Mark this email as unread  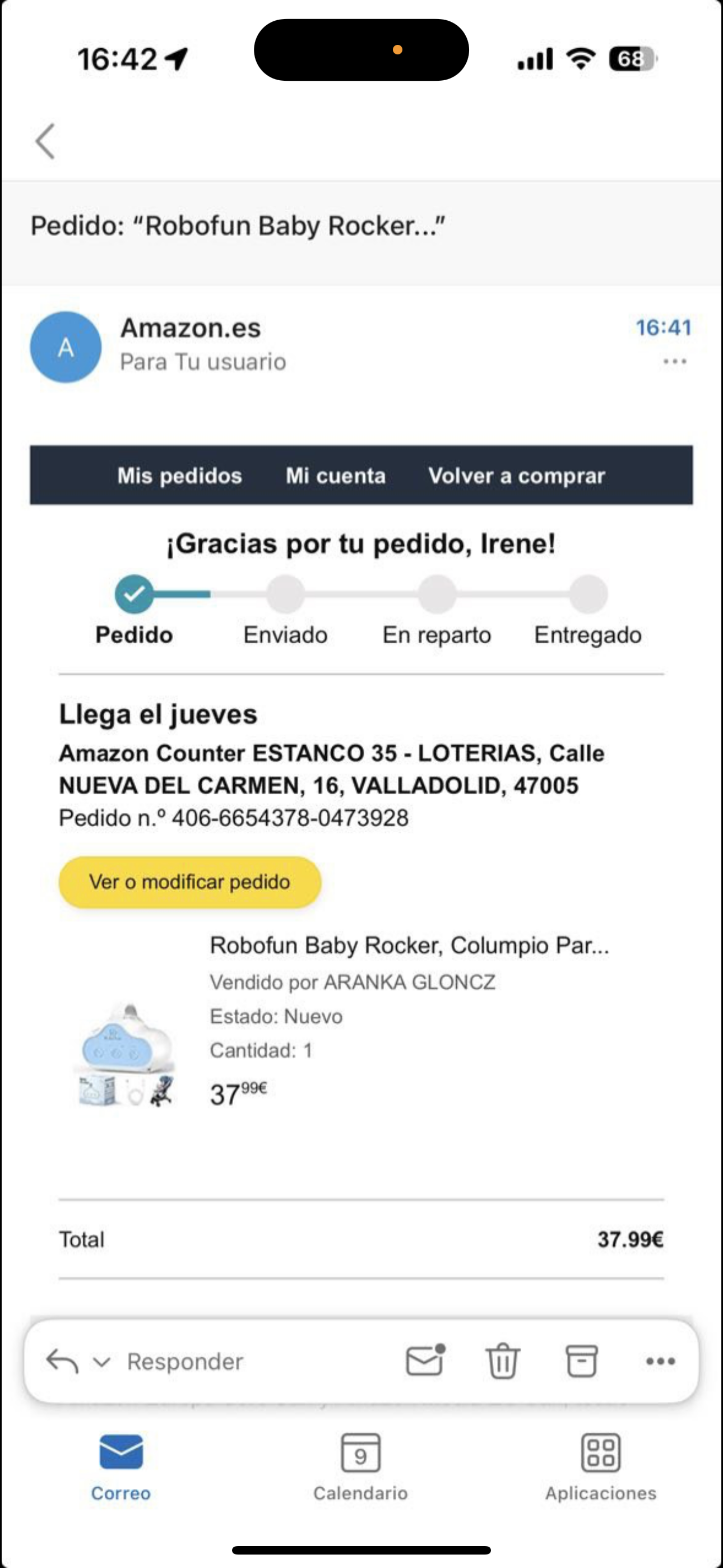425,1361
